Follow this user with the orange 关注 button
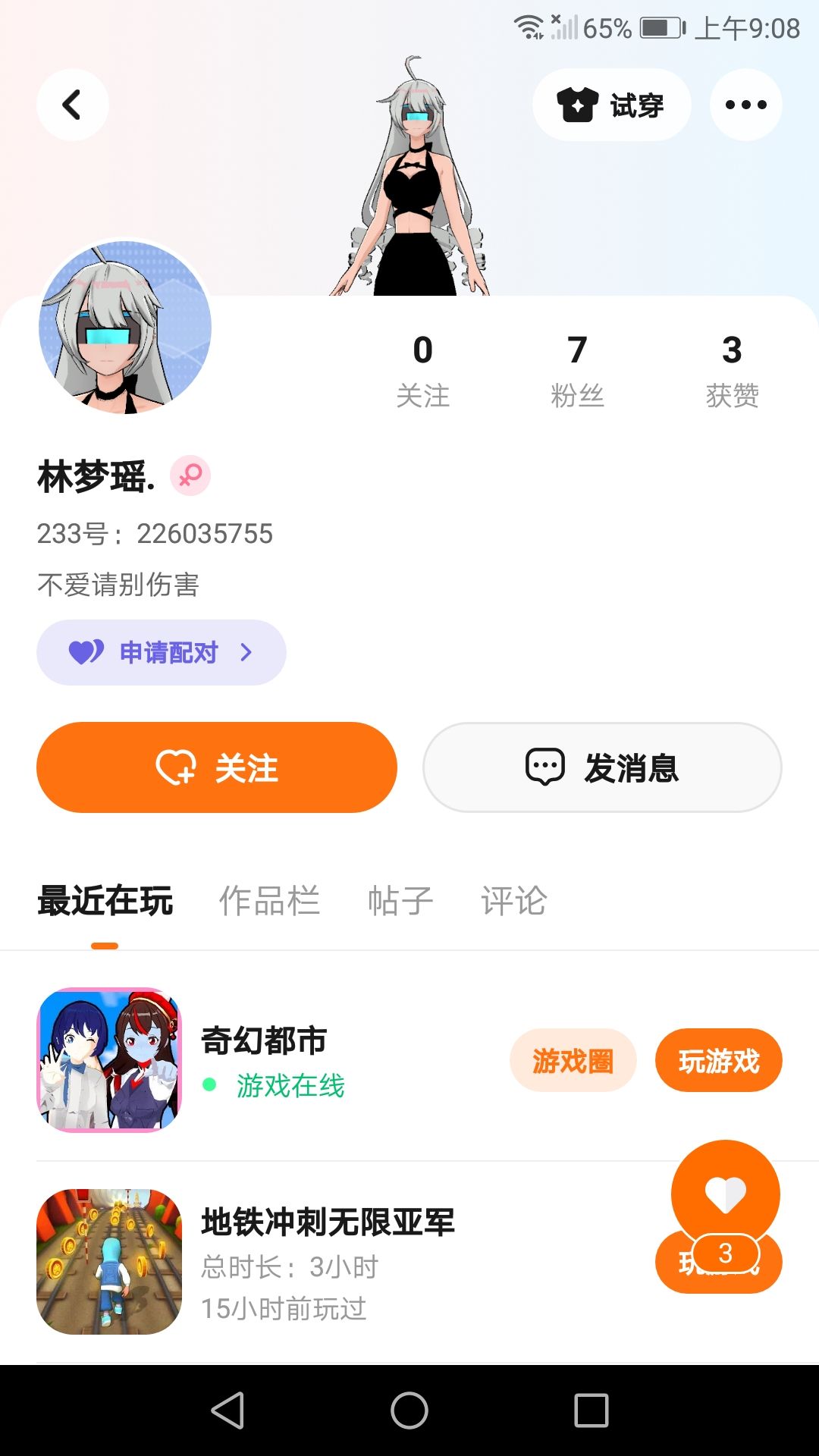819x1456 pixels. 217,767
